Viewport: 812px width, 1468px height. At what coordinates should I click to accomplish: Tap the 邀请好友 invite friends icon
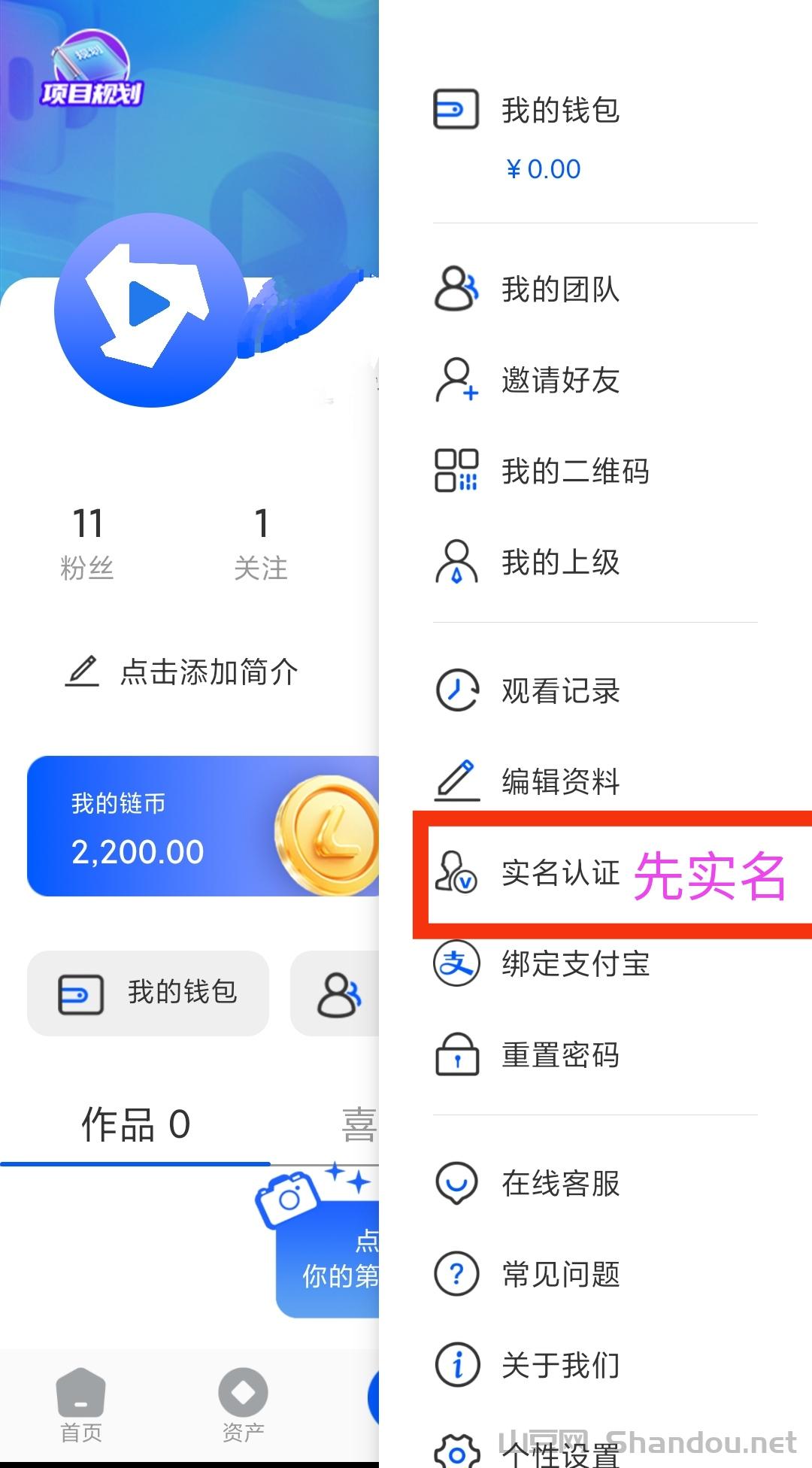[x=454, y=381]
